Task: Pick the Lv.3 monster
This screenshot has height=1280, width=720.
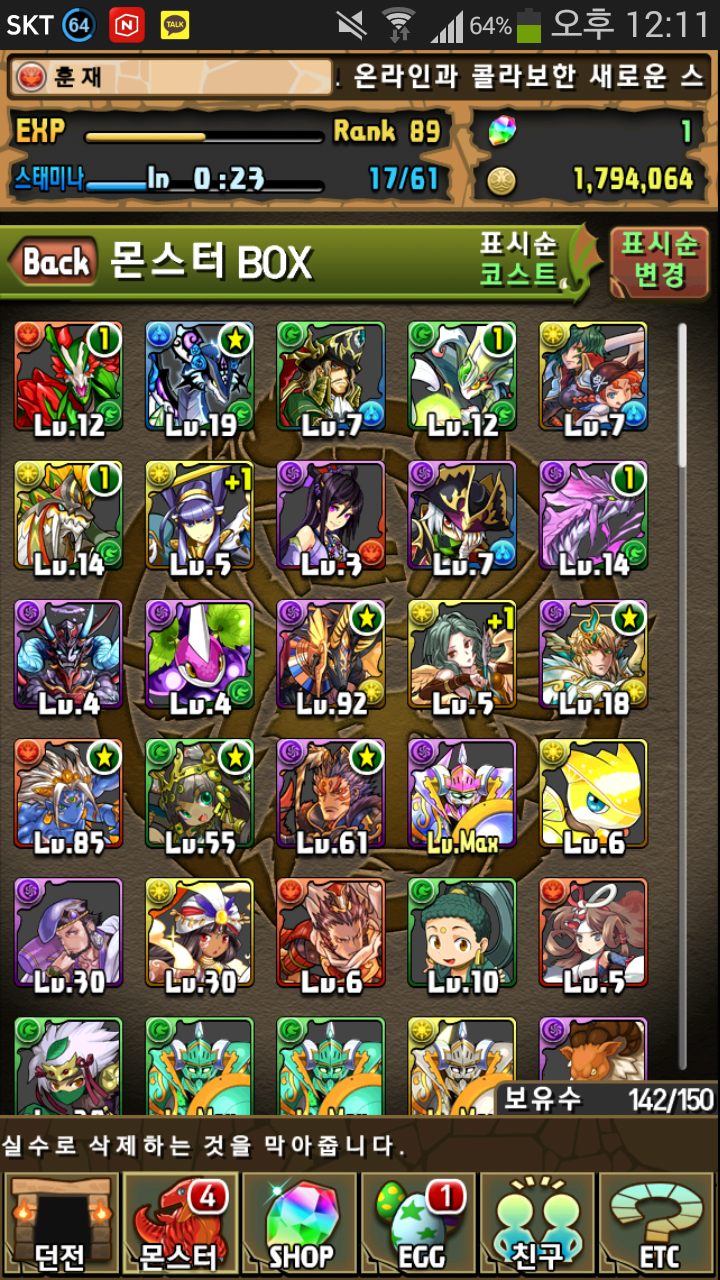Action: coord(331,516)
